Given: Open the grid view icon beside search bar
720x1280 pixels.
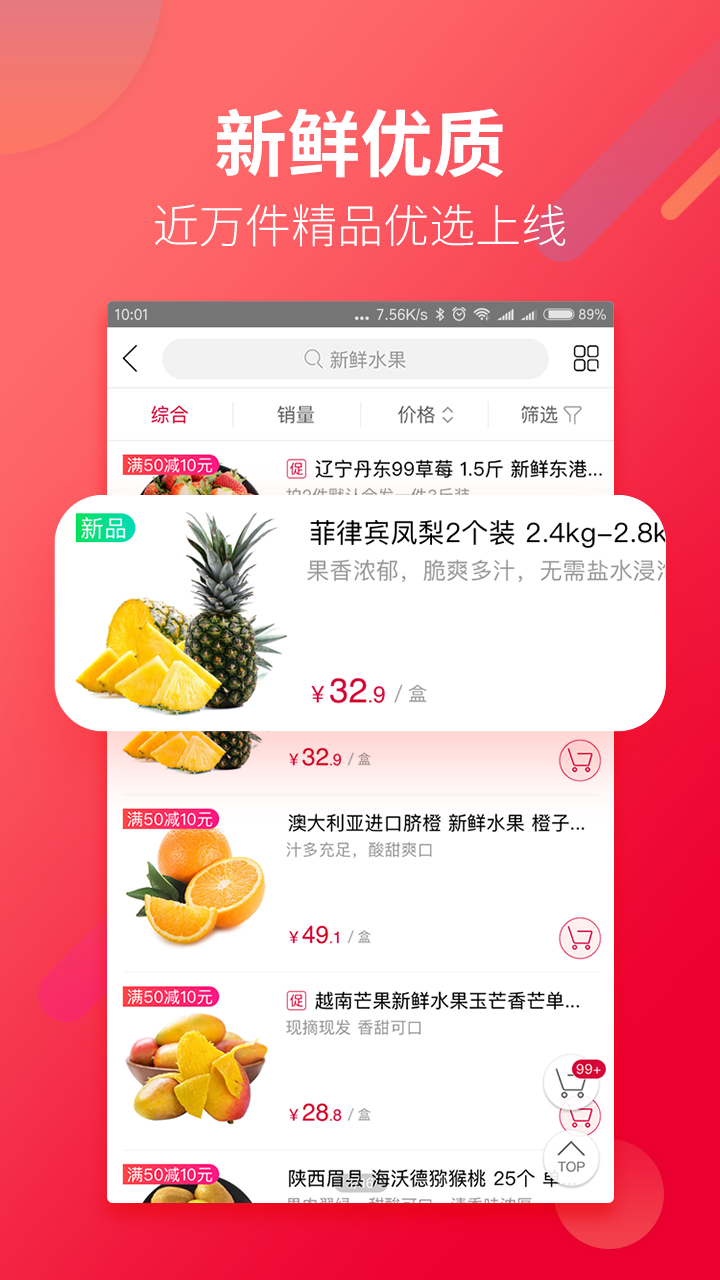Looking at the screenshot, I should pos(585,358).
